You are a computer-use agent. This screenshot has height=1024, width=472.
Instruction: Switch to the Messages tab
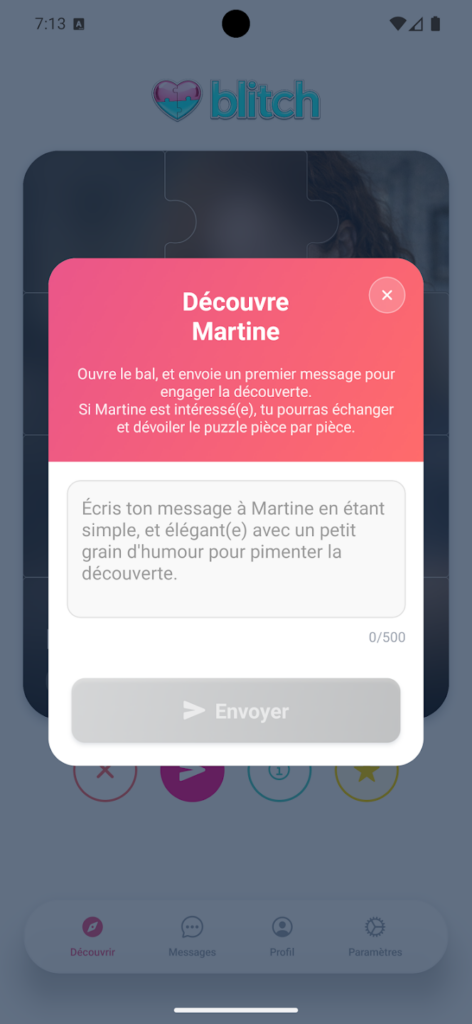click(192, 936)
